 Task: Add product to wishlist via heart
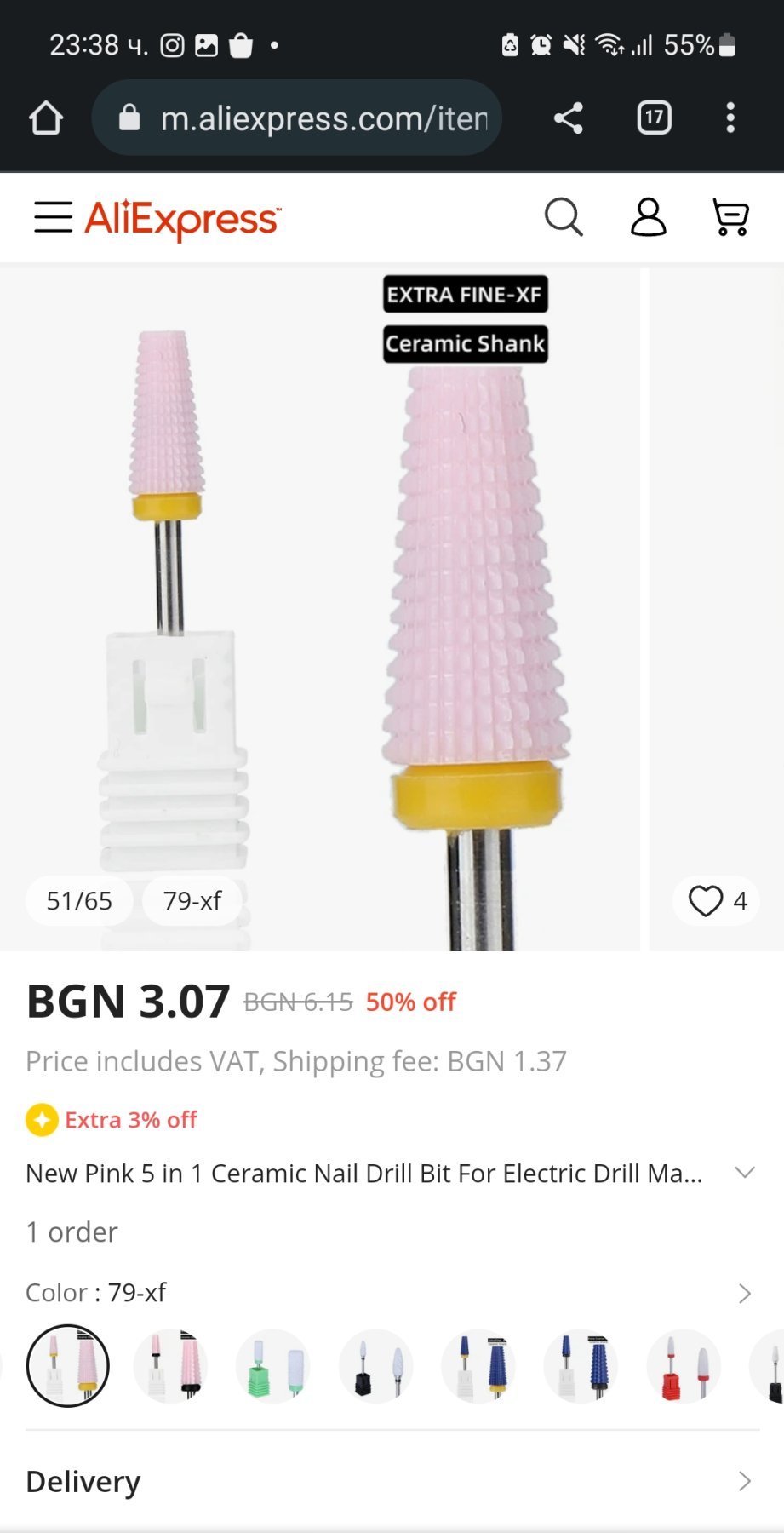(x=706, y=900)
